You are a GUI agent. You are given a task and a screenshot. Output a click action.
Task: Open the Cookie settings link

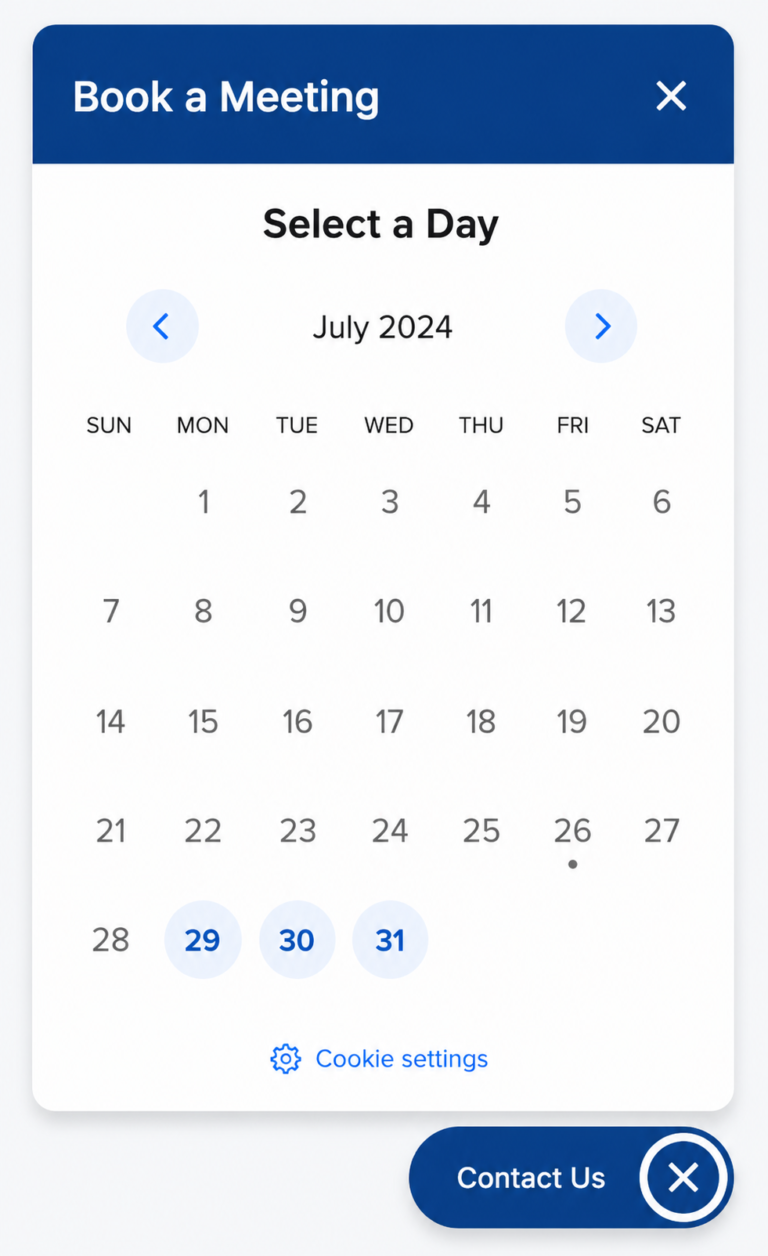pos(401,1058)
